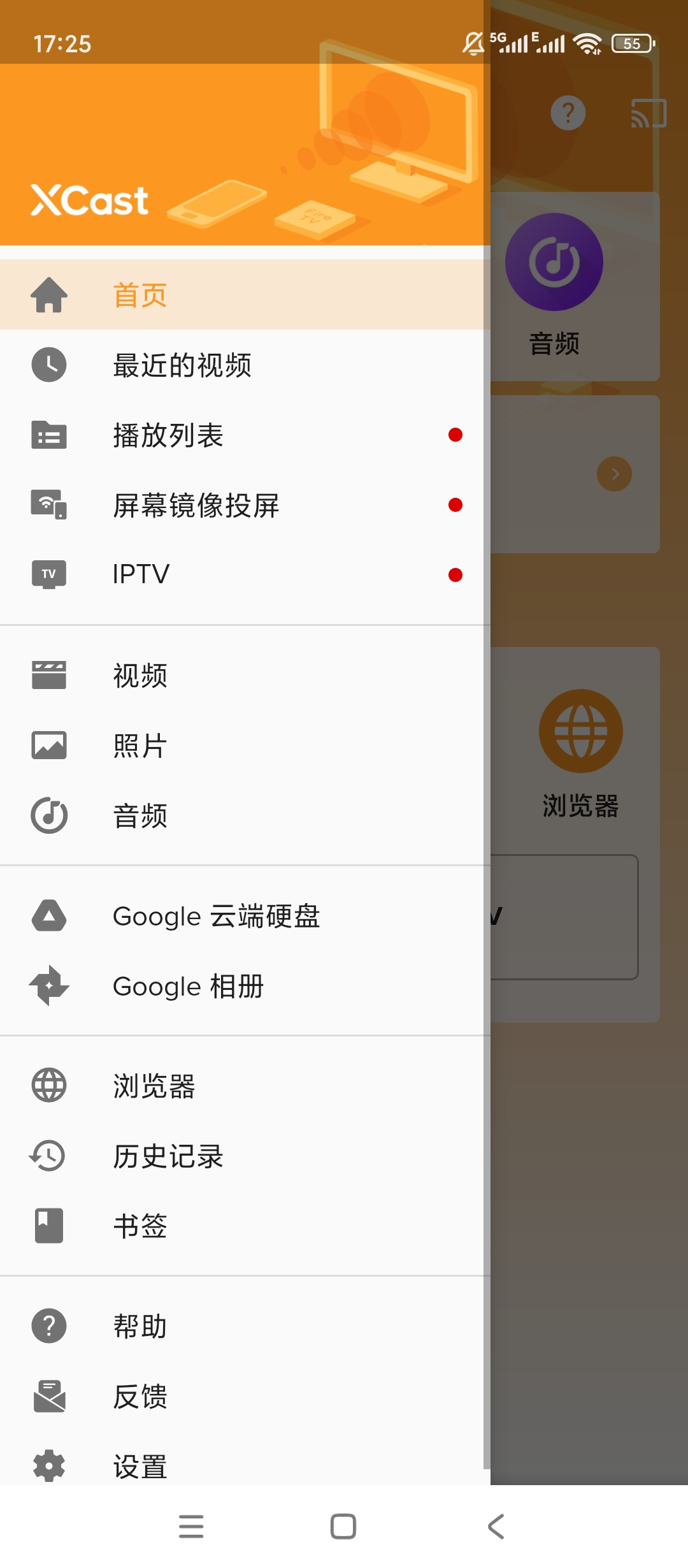Screen dimensions: 688x1568
Task: Open recent apps from navigation bar
Action: [191, 1527]
